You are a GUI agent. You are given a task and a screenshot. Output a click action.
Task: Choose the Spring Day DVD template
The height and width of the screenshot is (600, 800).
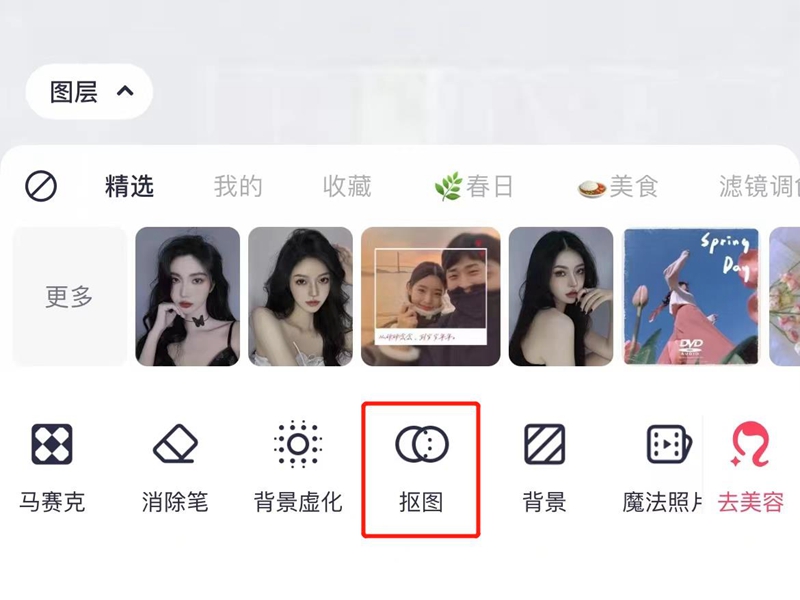click(691, 296)
